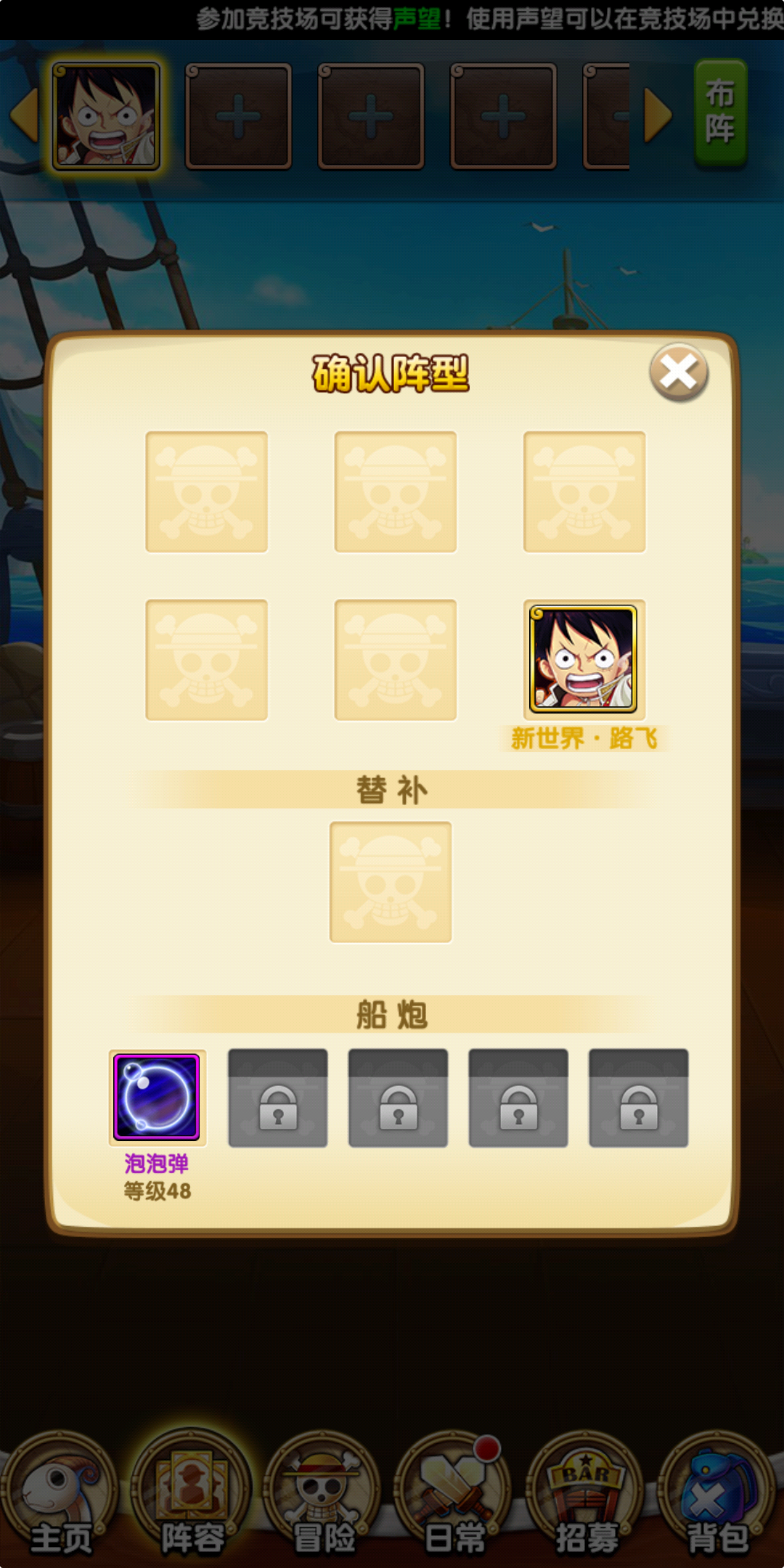This screenshot has width=784, height=1568.
Task: Select the 新世界·路飞 hero in the formation
Action: click(x=584, y=659)
